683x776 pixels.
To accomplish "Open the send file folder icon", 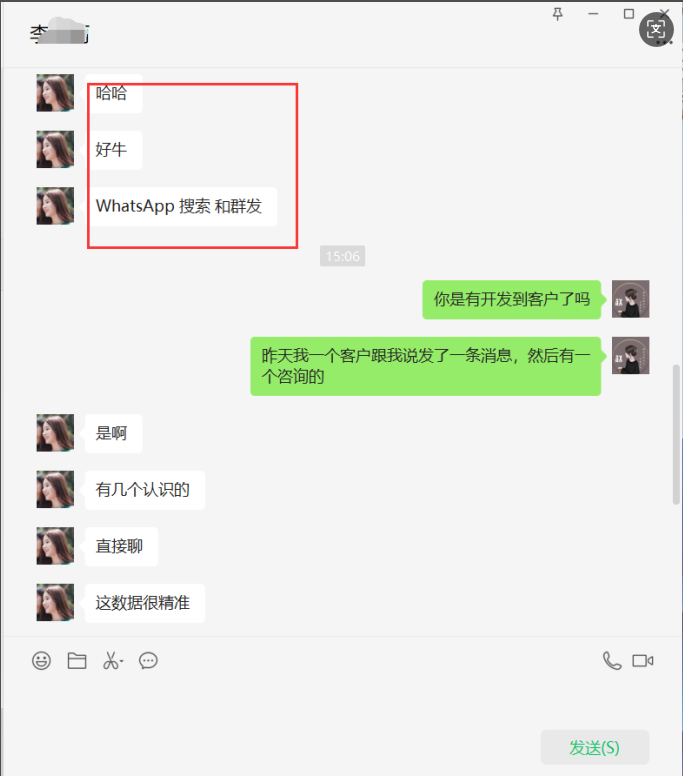I will pyautogui.click(x=77, y=661).
